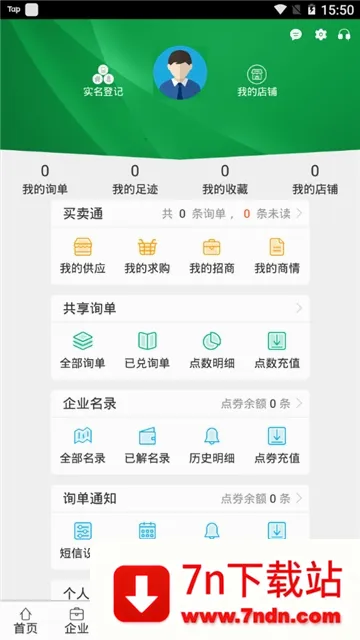The height and width of the screenshot is (640, 360).
Task: Expand the 买卖通 inquiries row
Action: pos(180,213)
